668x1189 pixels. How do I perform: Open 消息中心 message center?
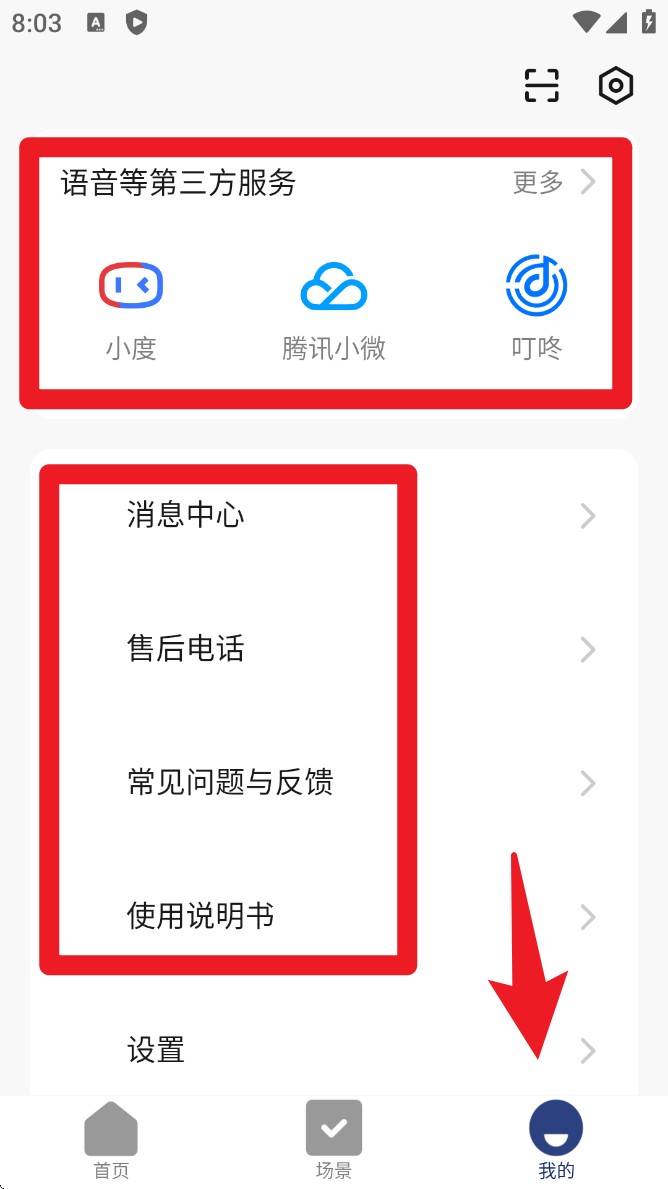(334, 516)
